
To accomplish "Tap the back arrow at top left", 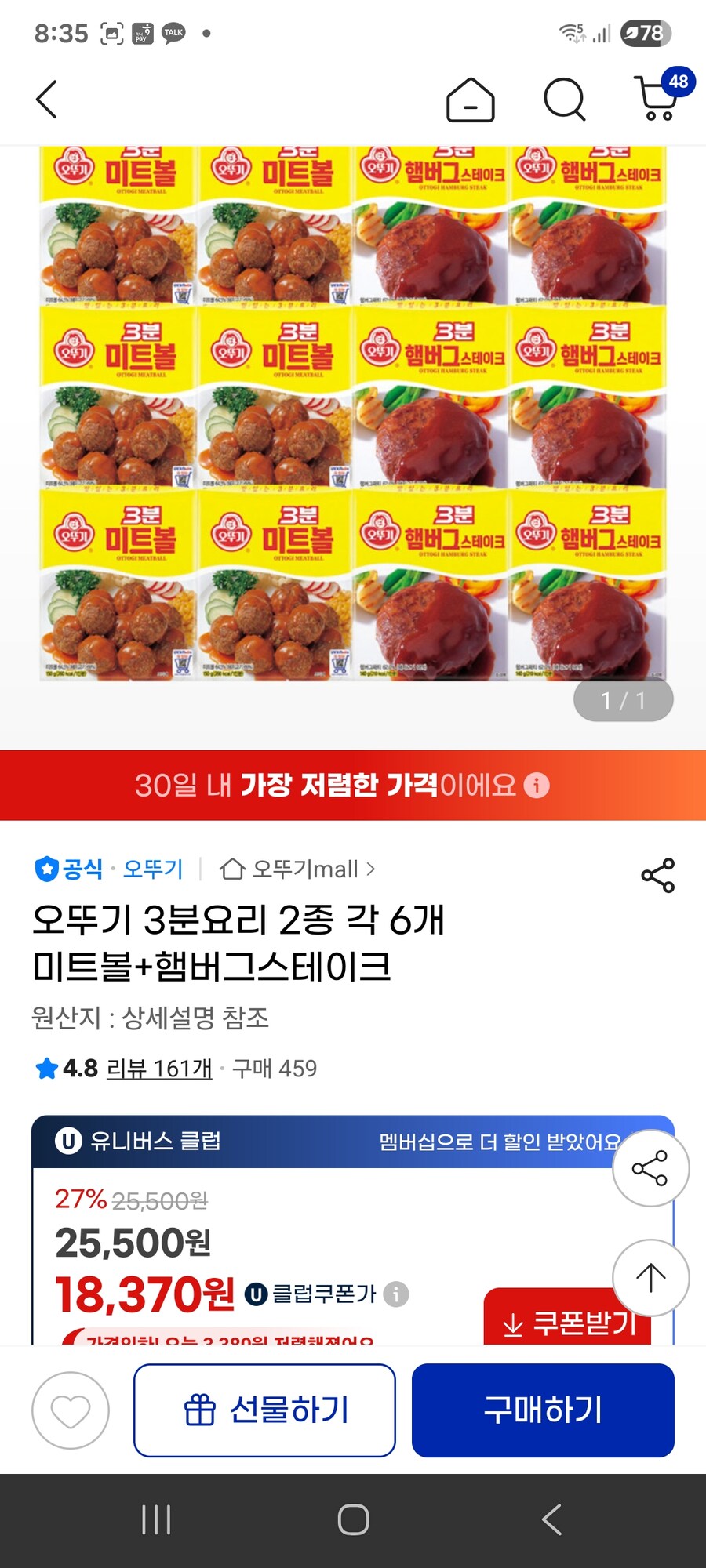I will (x=46, y=100).
